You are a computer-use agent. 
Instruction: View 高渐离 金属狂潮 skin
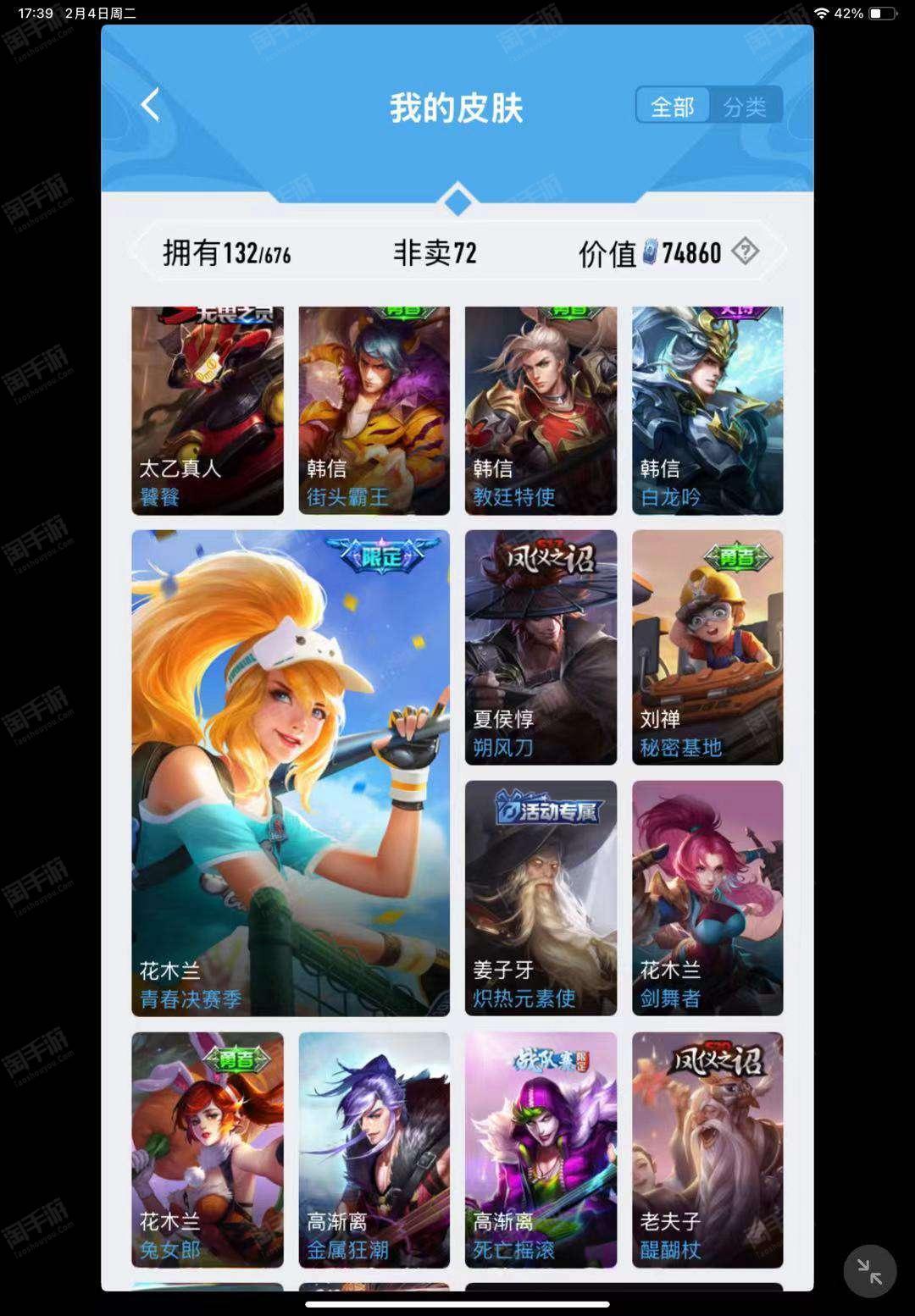pos(374,1149)
